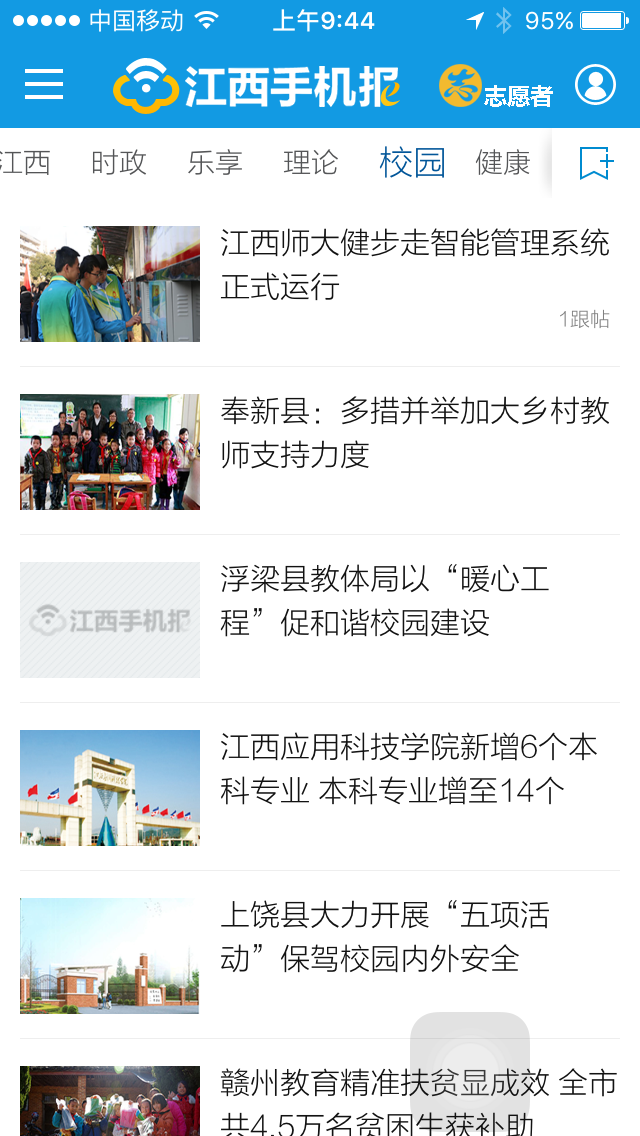Go to the 健康 tab

pyautogui.click(x=503, y=162)
